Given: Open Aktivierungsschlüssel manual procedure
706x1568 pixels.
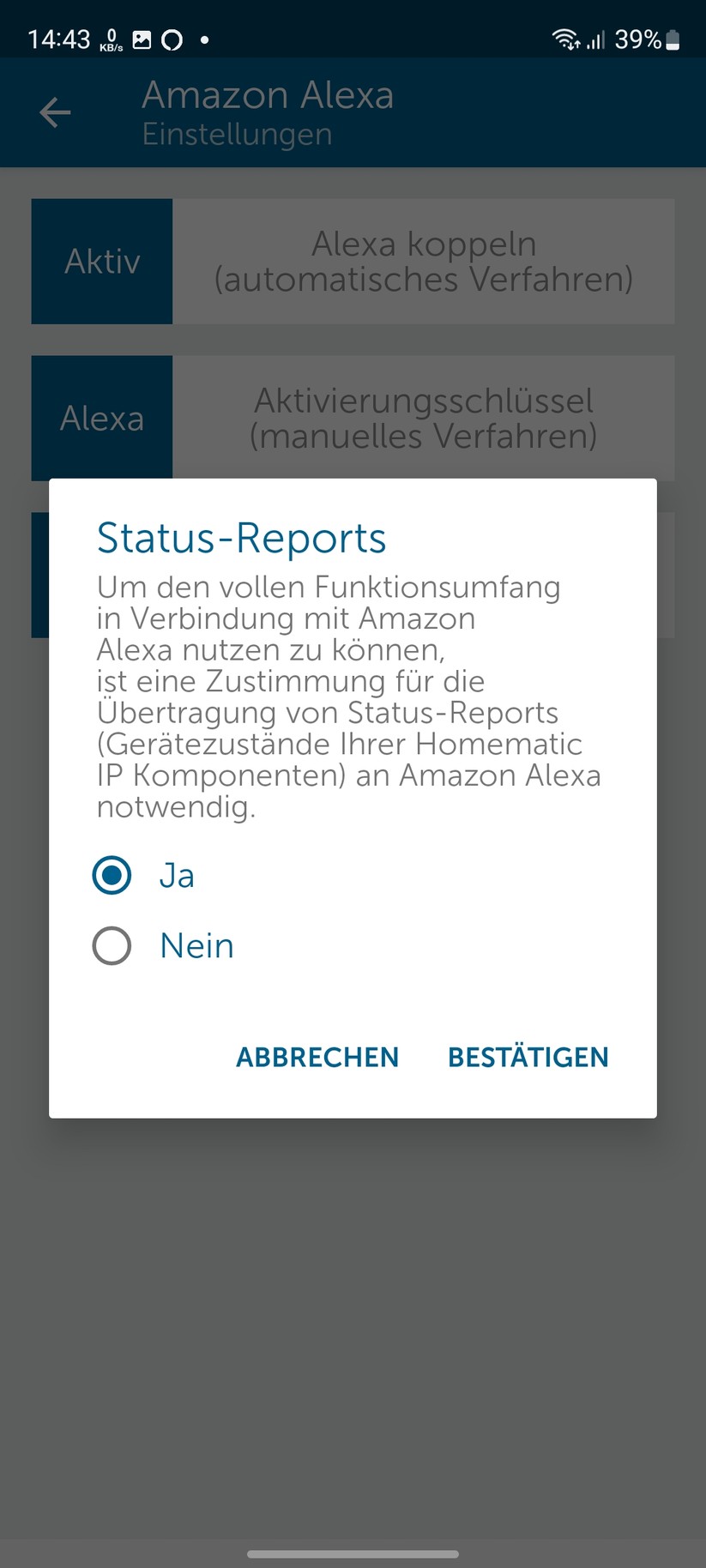Looking at the screenshot, I should [424, 419].
